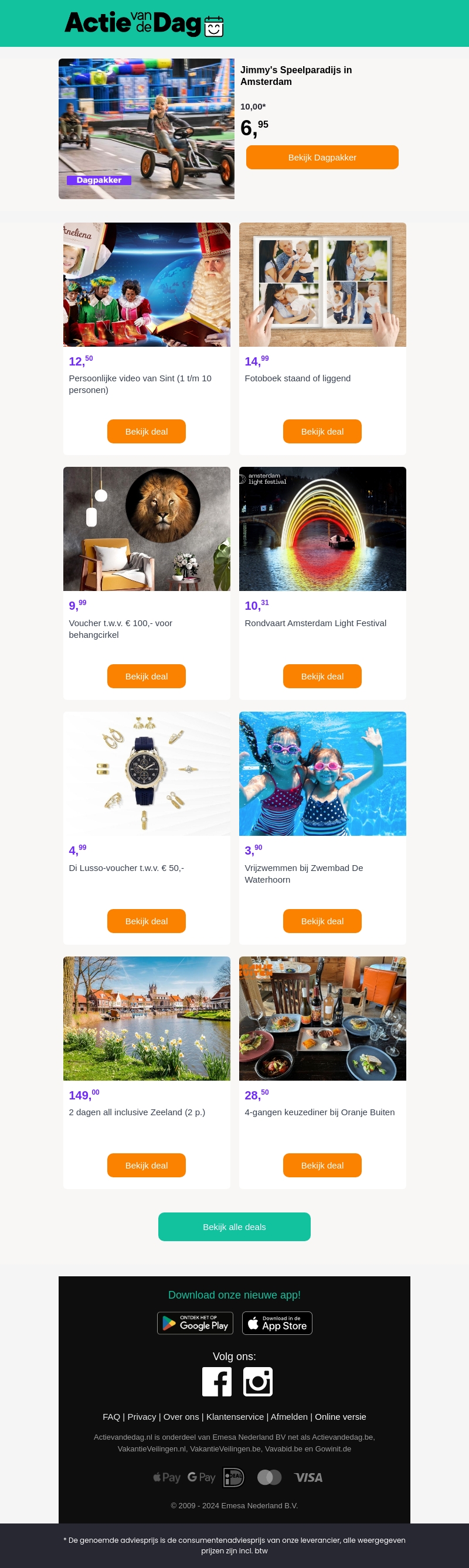
Task: Open the FAQ link
Action: [111, 1416]
